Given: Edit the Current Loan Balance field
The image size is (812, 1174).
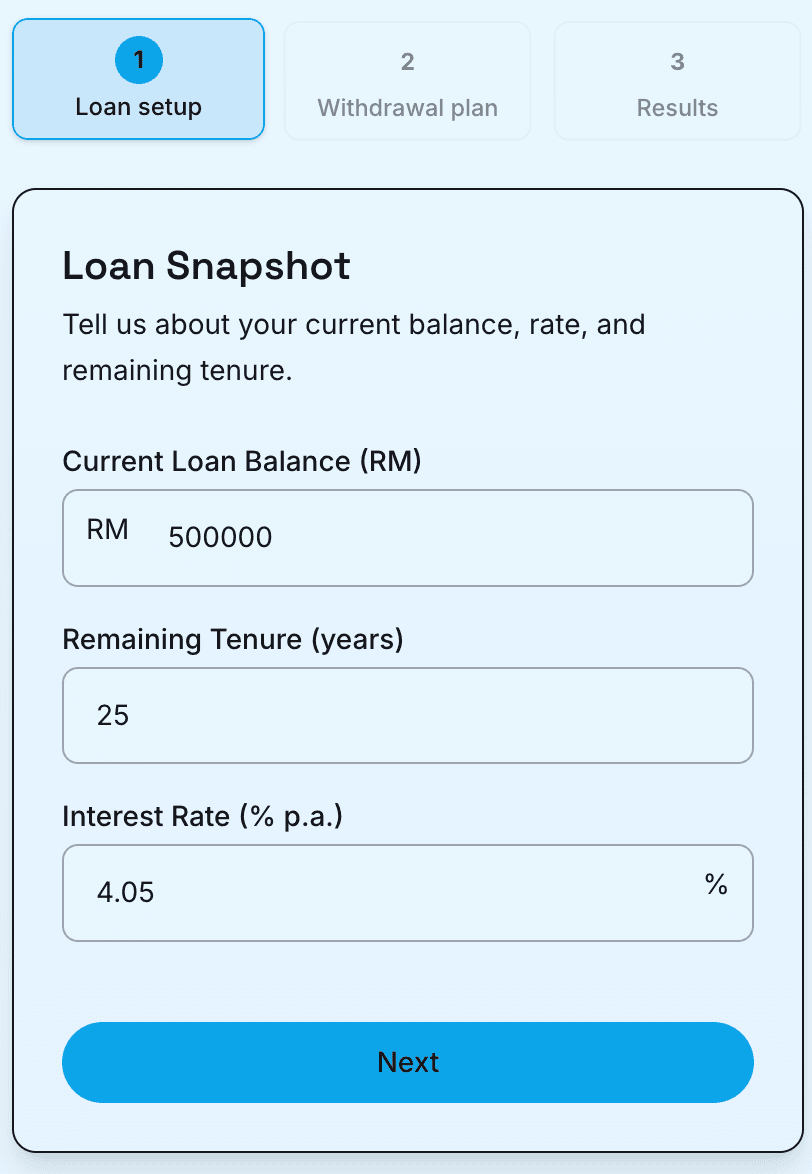Looking at the screenshot, I should coord(440,538).
